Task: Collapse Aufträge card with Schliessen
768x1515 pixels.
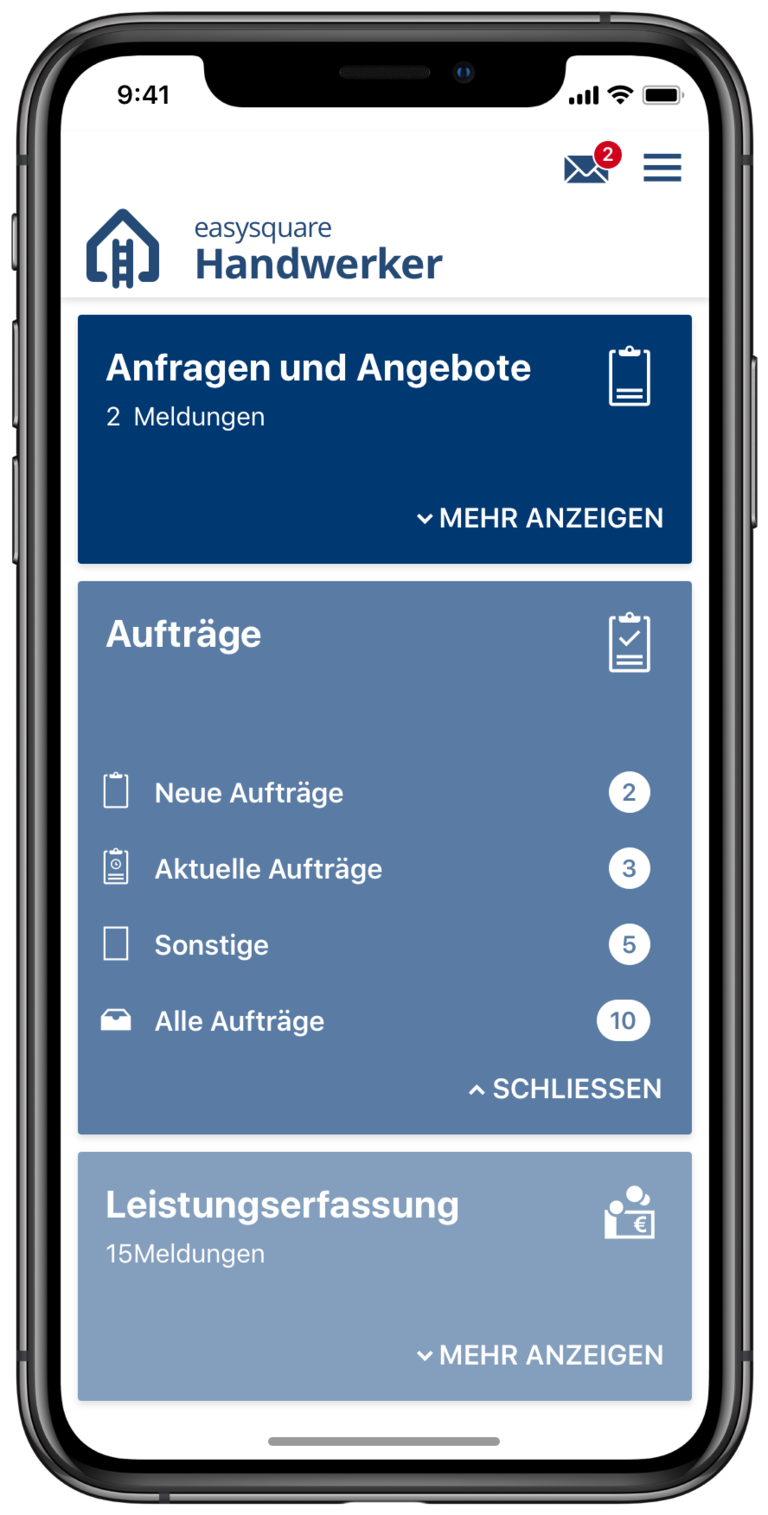Action: point(565,1089)
